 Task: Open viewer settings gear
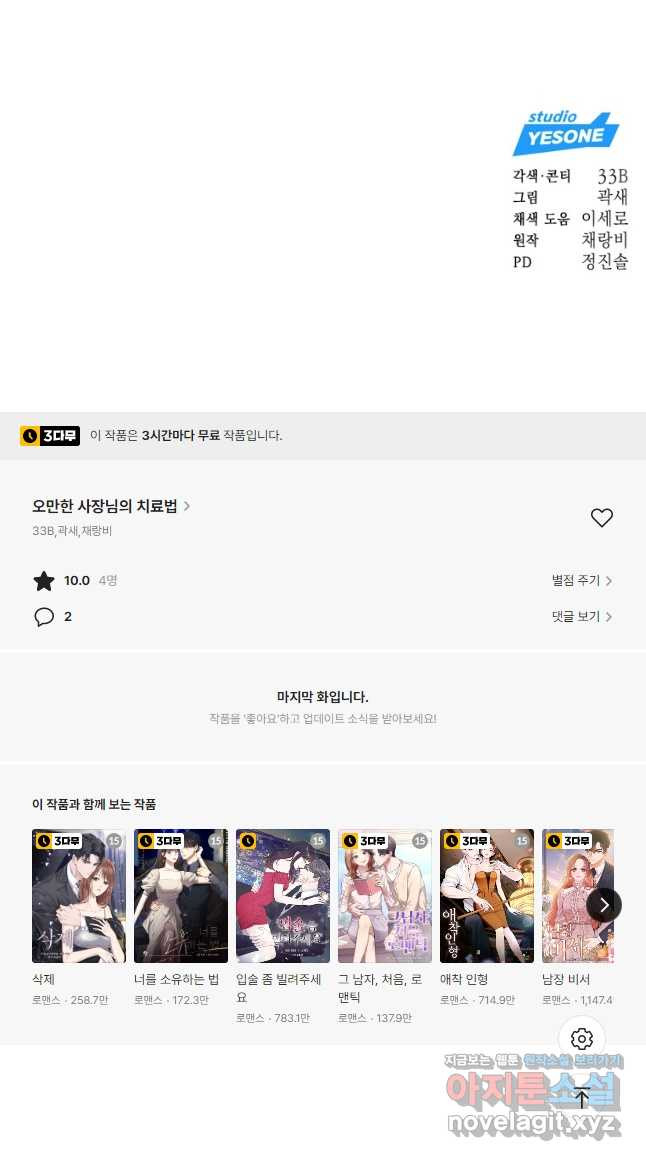[x=582, y=1038]
